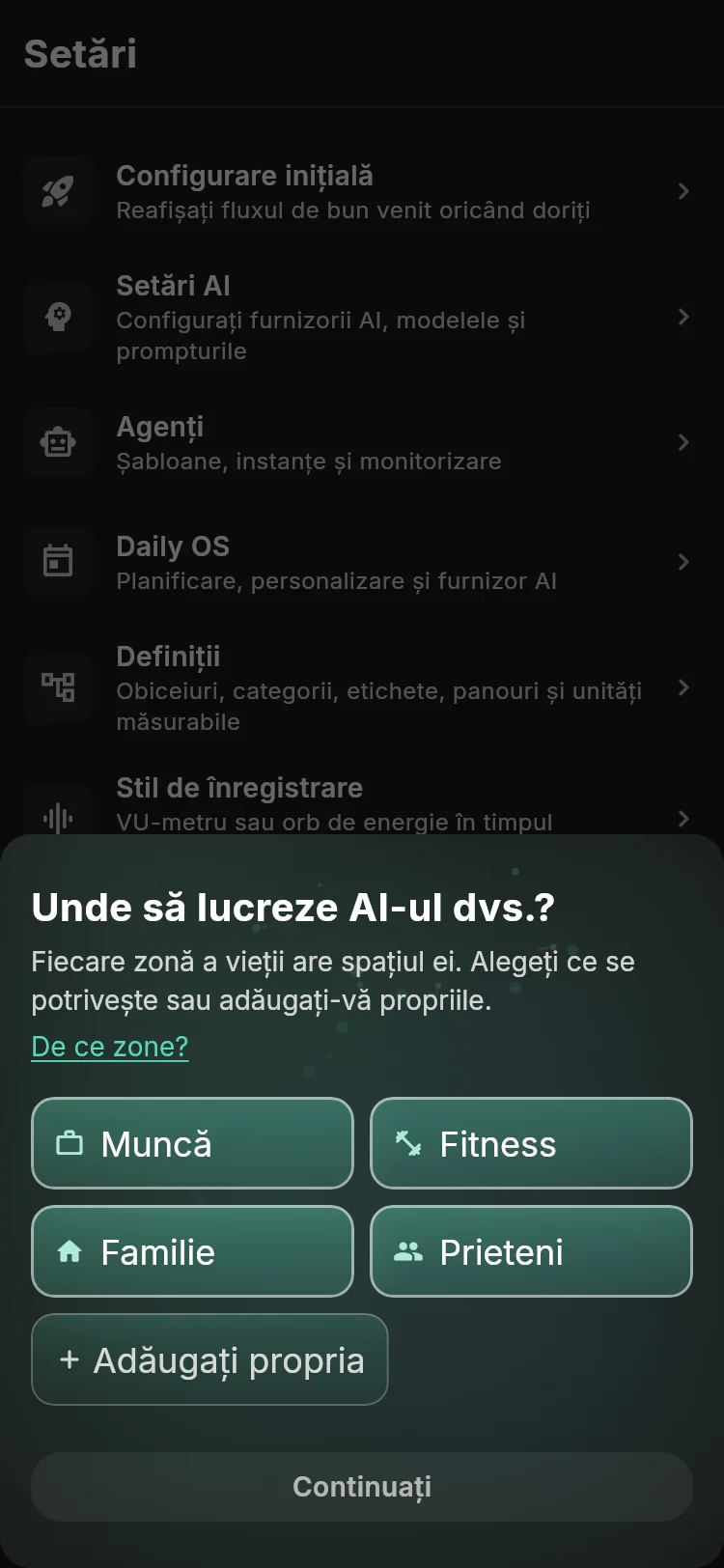The image size is (724, 1568).
Task: Choose the Fitness zone chip
Action: [x=531, y=1143]
